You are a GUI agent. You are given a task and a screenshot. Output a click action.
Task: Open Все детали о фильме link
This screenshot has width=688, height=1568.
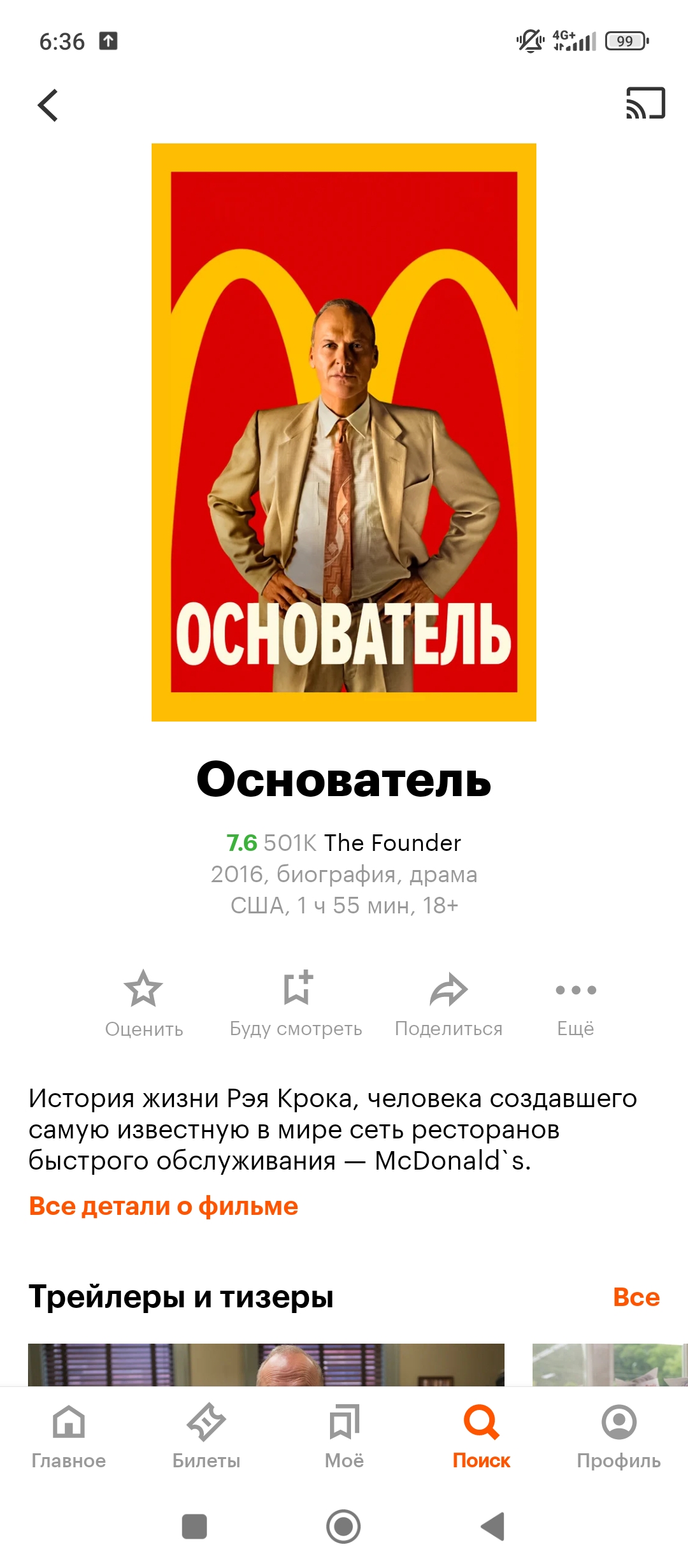pyautogui.click(x=163, y=1207)
